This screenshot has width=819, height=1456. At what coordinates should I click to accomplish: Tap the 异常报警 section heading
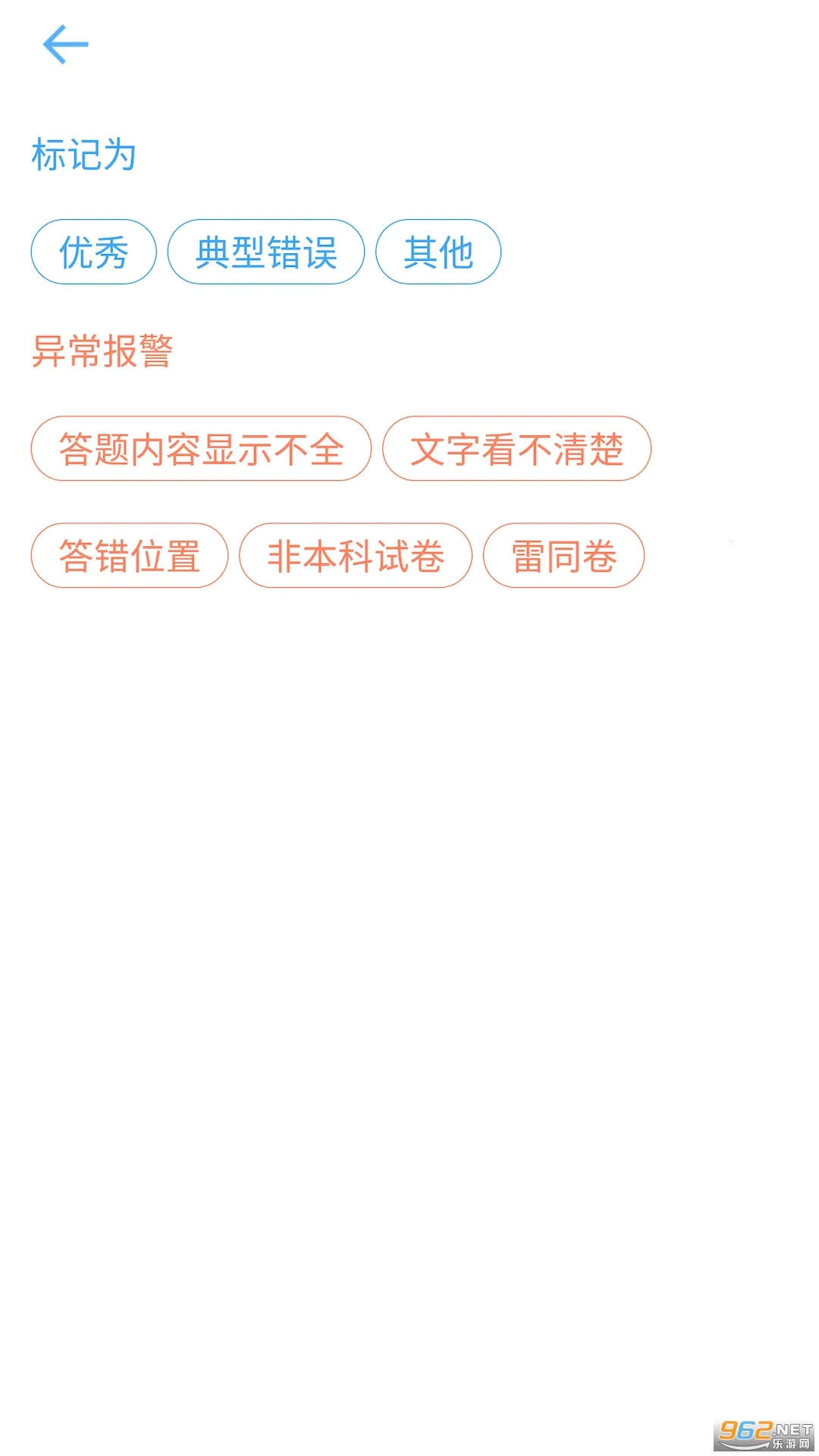102,350
